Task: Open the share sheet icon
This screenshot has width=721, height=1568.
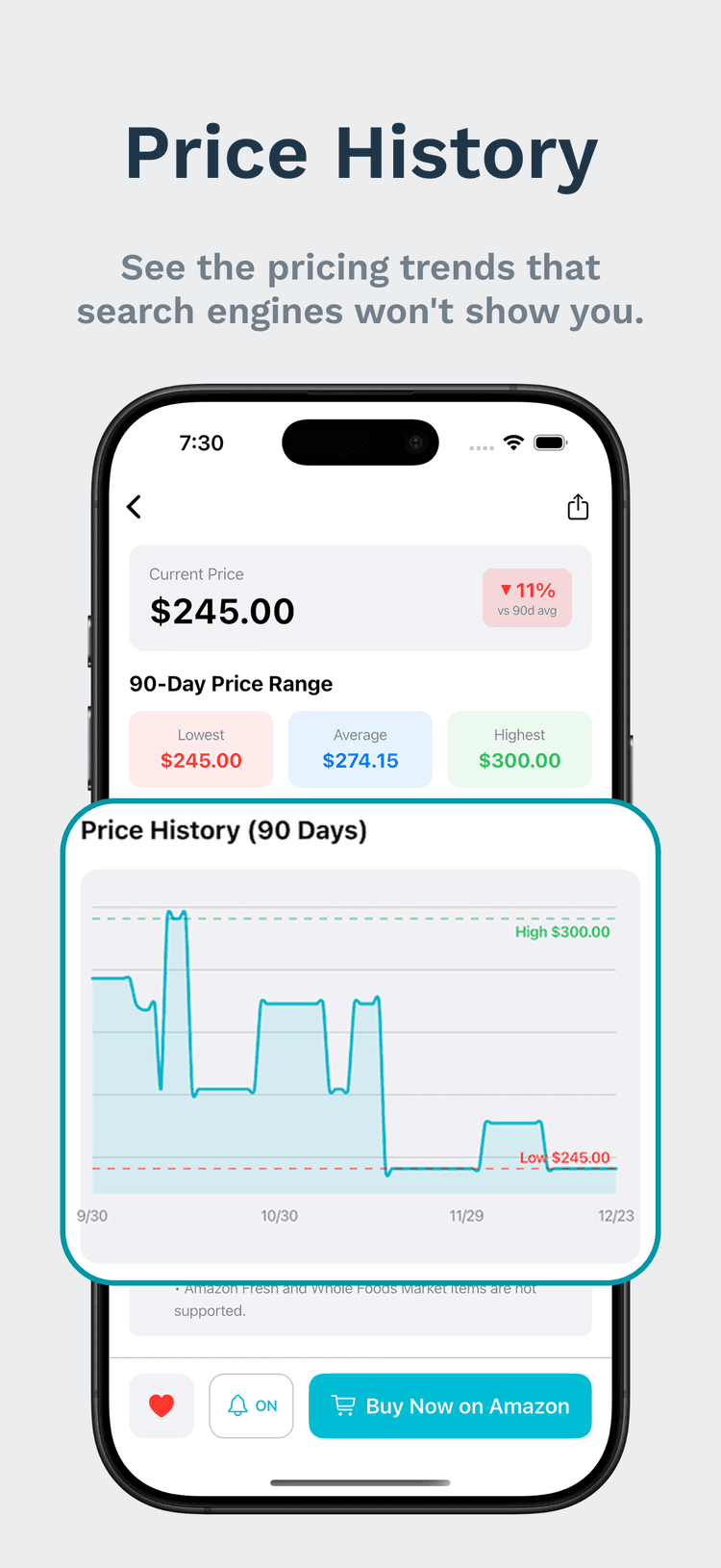Action: coord(578,507)
